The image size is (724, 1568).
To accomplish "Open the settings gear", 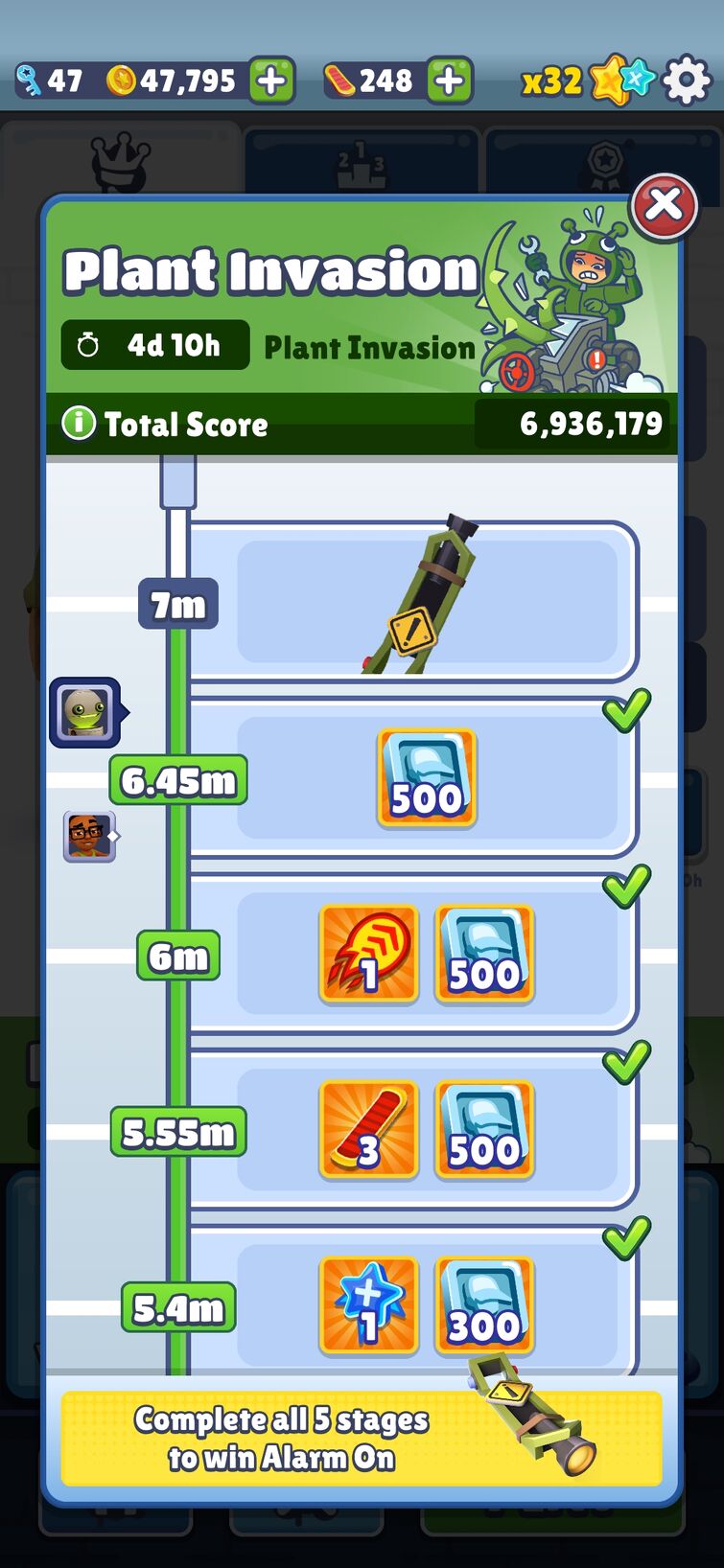I will 687,81.
